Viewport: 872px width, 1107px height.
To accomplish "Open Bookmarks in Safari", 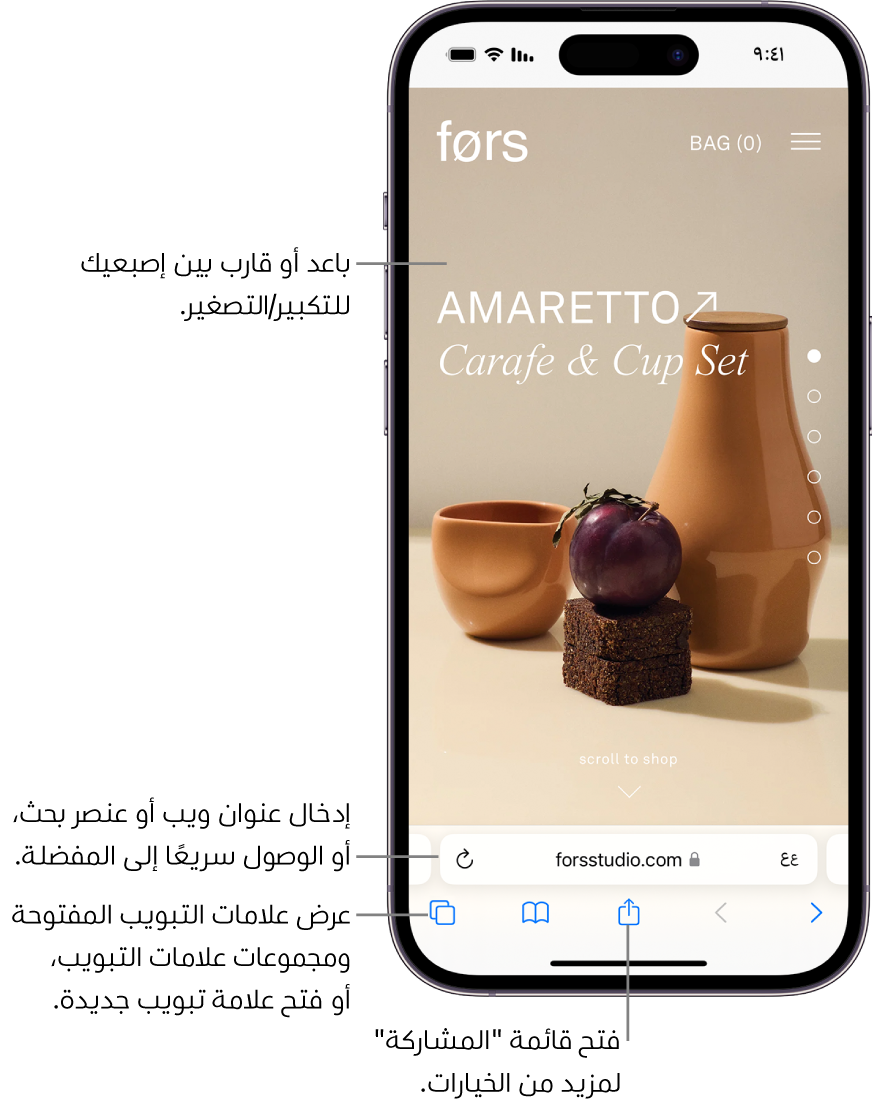I will point(535,913).
